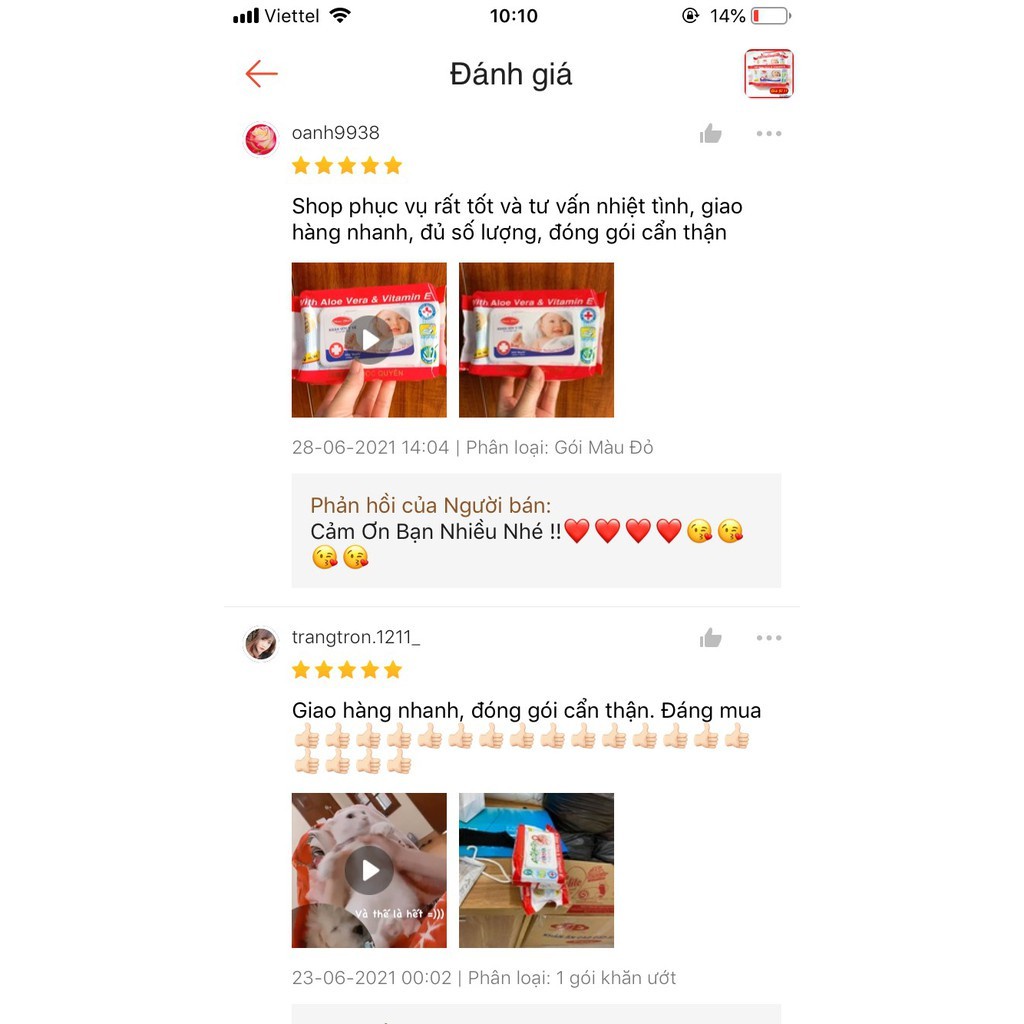
Task: Like trangtron.1211_'s review
Action: coord(711,638)
